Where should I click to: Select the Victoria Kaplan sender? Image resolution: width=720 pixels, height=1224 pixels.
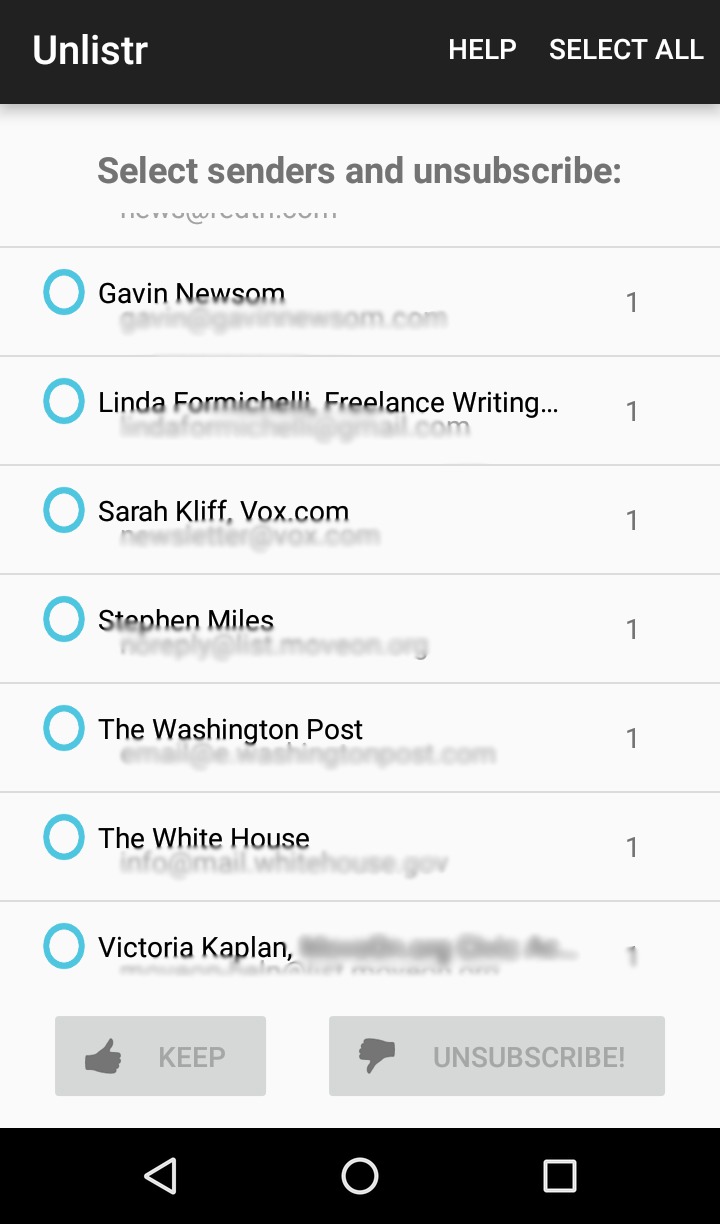64,946
